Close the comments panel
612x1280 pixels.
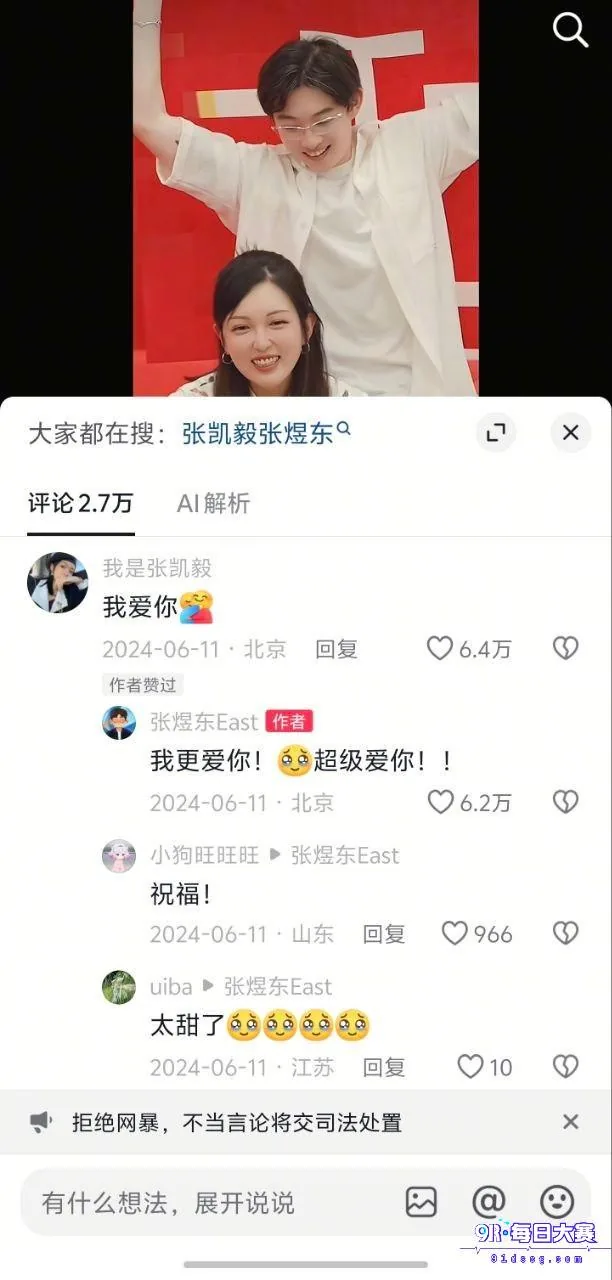(x=571, y=433)
